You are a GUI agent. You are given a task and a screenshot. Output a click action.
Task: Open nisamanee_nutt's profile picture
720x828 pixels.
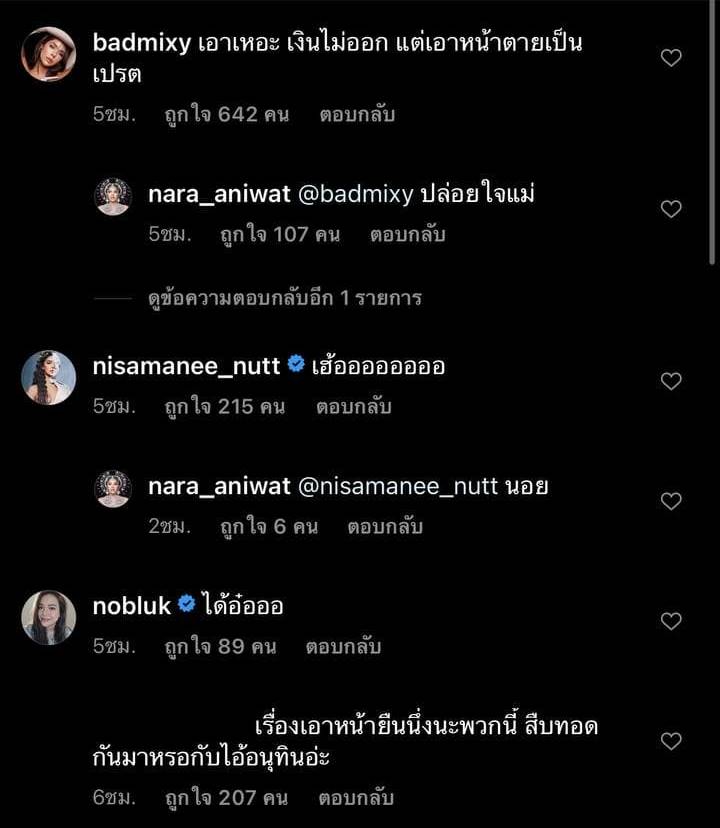tap(48, 378)
